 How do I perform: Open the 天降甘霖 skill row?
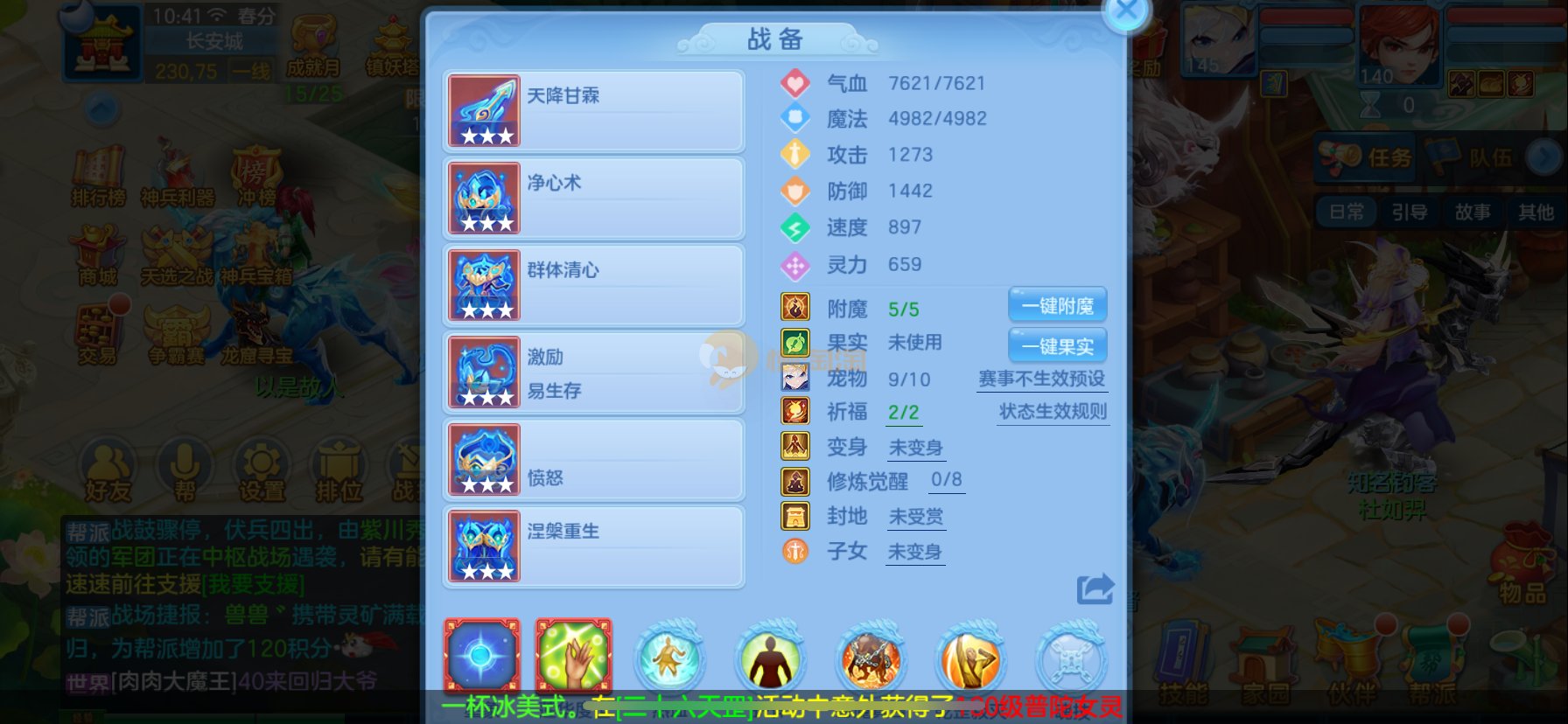(x=593, y=111)
